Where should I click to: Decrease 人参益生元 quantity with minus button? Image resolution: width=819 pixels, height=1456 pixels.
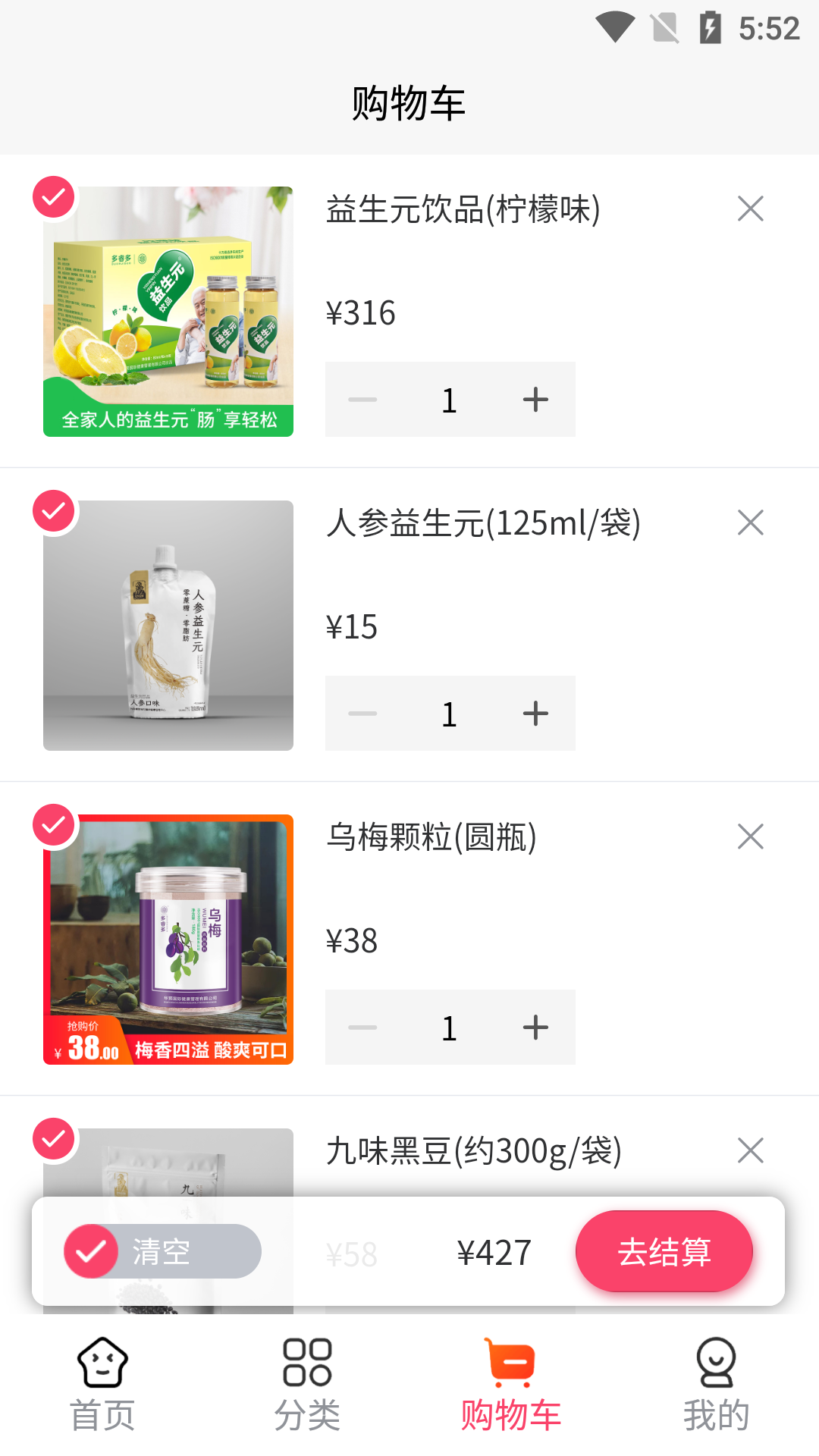[362, 713]
